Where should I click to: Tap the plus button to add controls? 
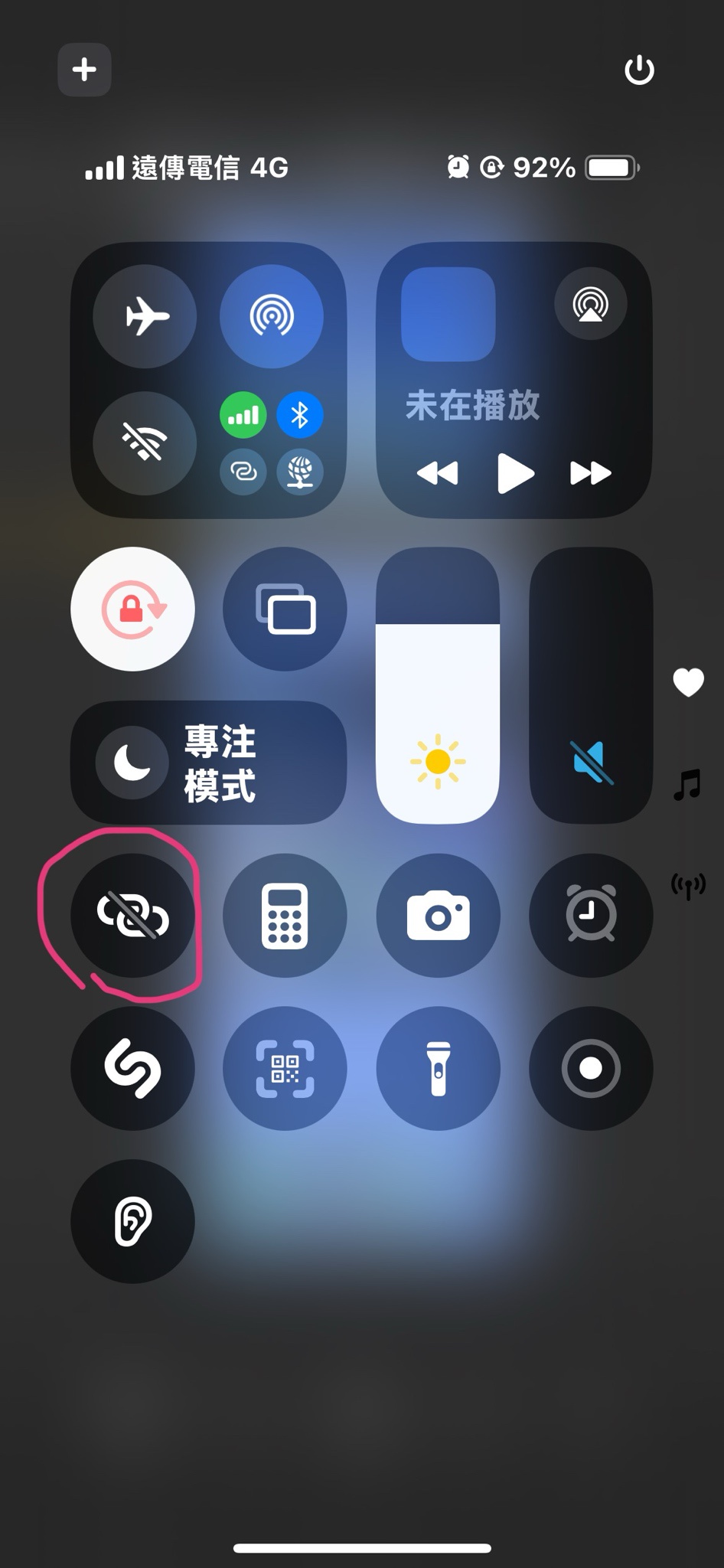click(84, 70)
